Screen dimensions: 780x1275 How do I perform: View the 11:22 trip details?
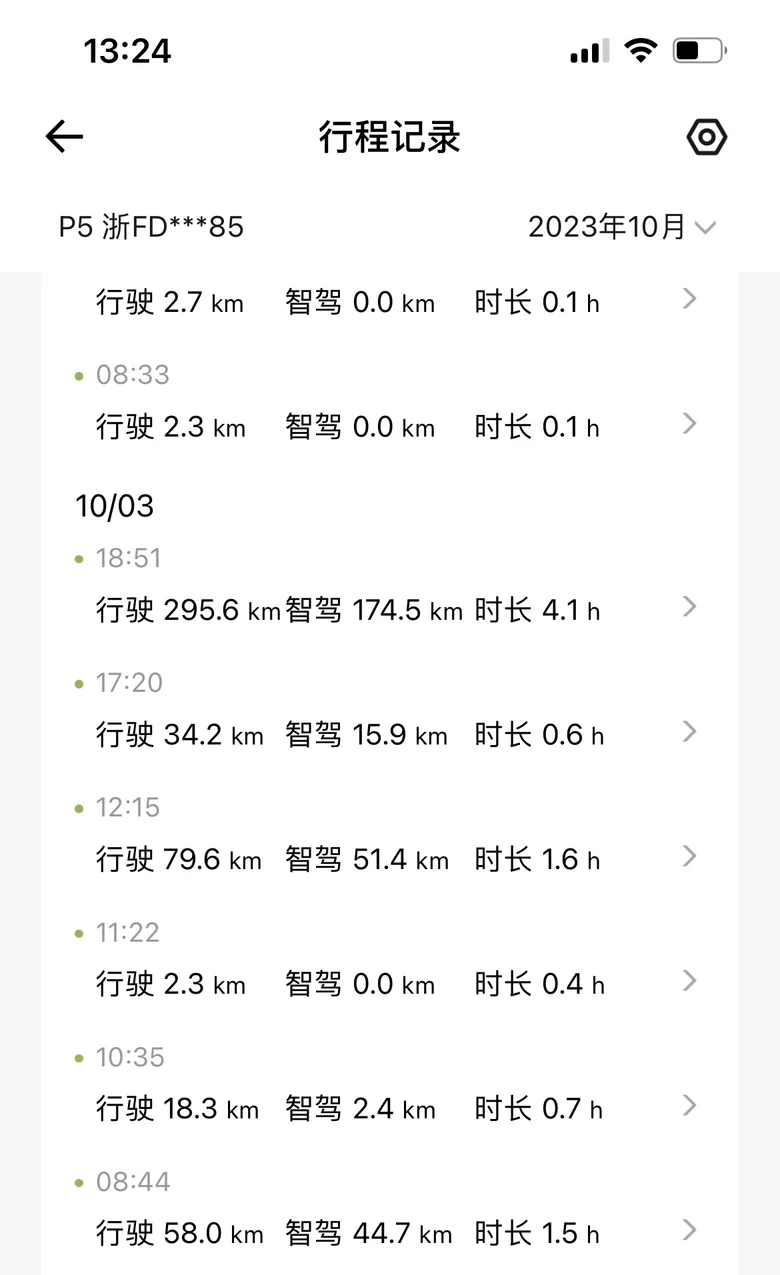(x=390, y=964)
